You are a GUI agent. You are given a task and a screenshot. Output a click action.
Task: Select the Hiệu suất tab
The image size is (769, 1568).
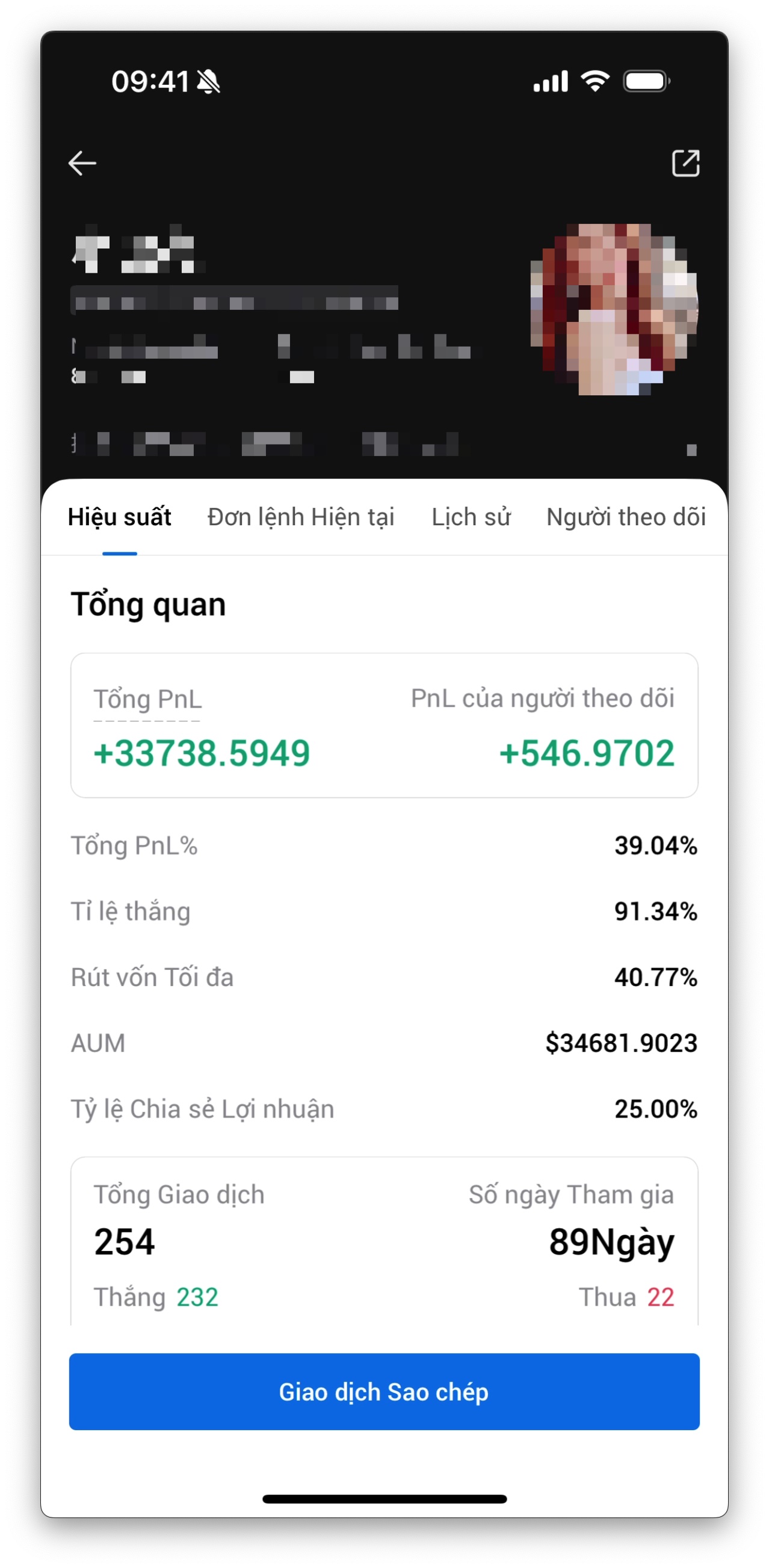pos(119,517)
